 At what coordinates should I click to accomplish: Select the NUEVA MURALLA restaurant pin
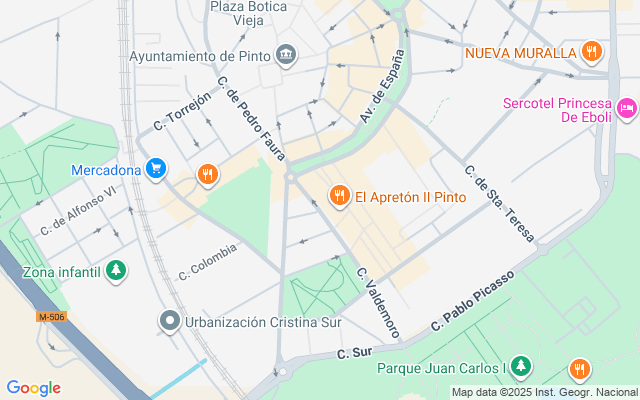click(x=591, y=52)
